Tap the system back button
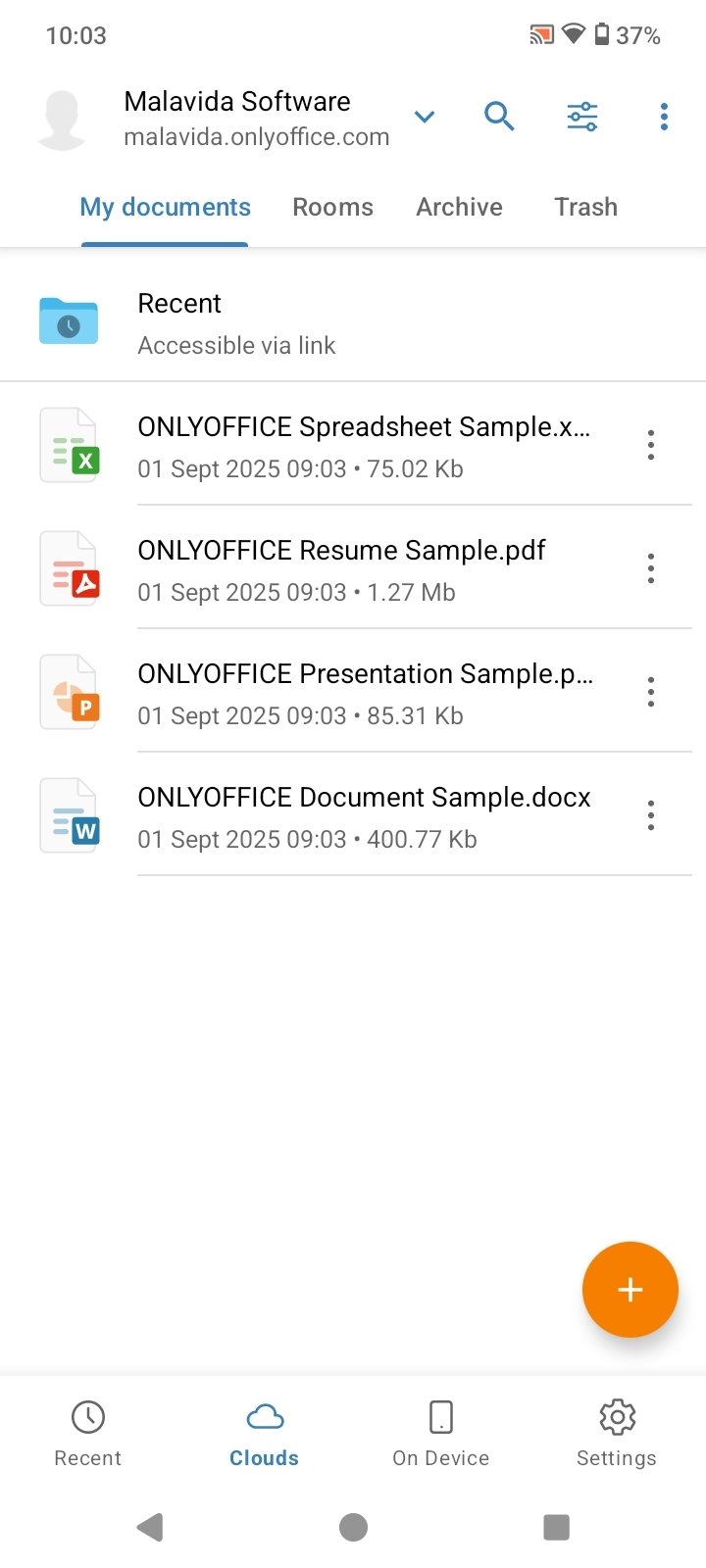The image size is (706, 1568). [x=150, y=1527]
